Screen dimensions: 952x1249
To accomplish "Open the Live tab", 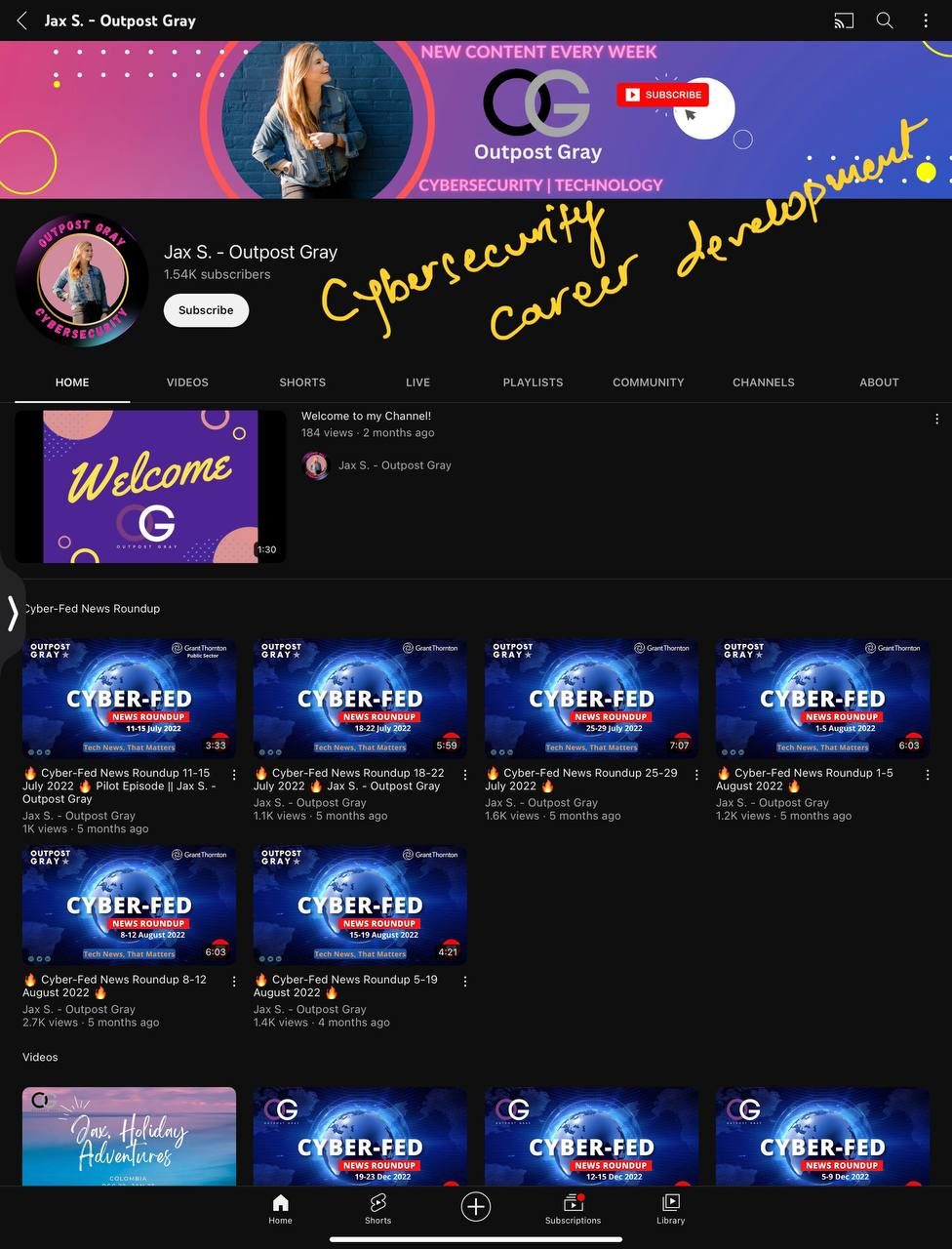I will 417,383.
